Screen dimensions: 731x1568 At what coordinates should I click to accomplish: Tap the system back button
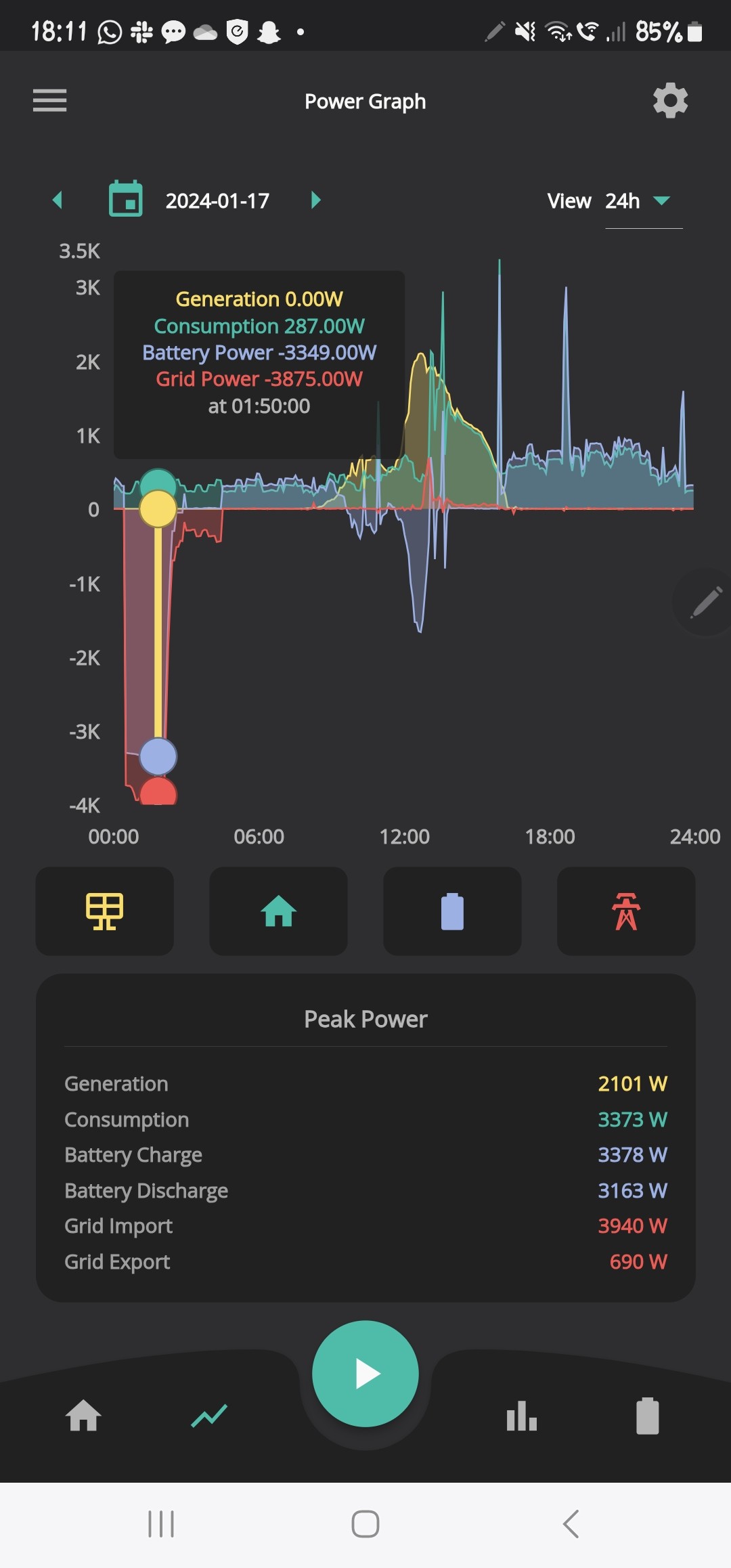[x=571, y=1524]
